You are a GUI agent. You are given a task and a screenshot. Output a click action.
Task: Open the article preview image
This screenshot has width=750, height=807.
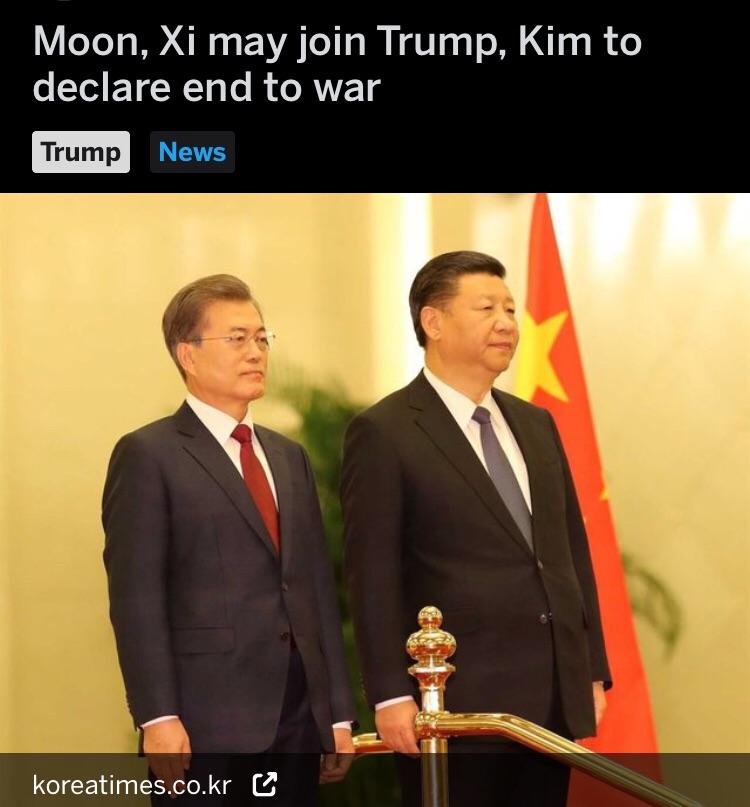(375, 470)
